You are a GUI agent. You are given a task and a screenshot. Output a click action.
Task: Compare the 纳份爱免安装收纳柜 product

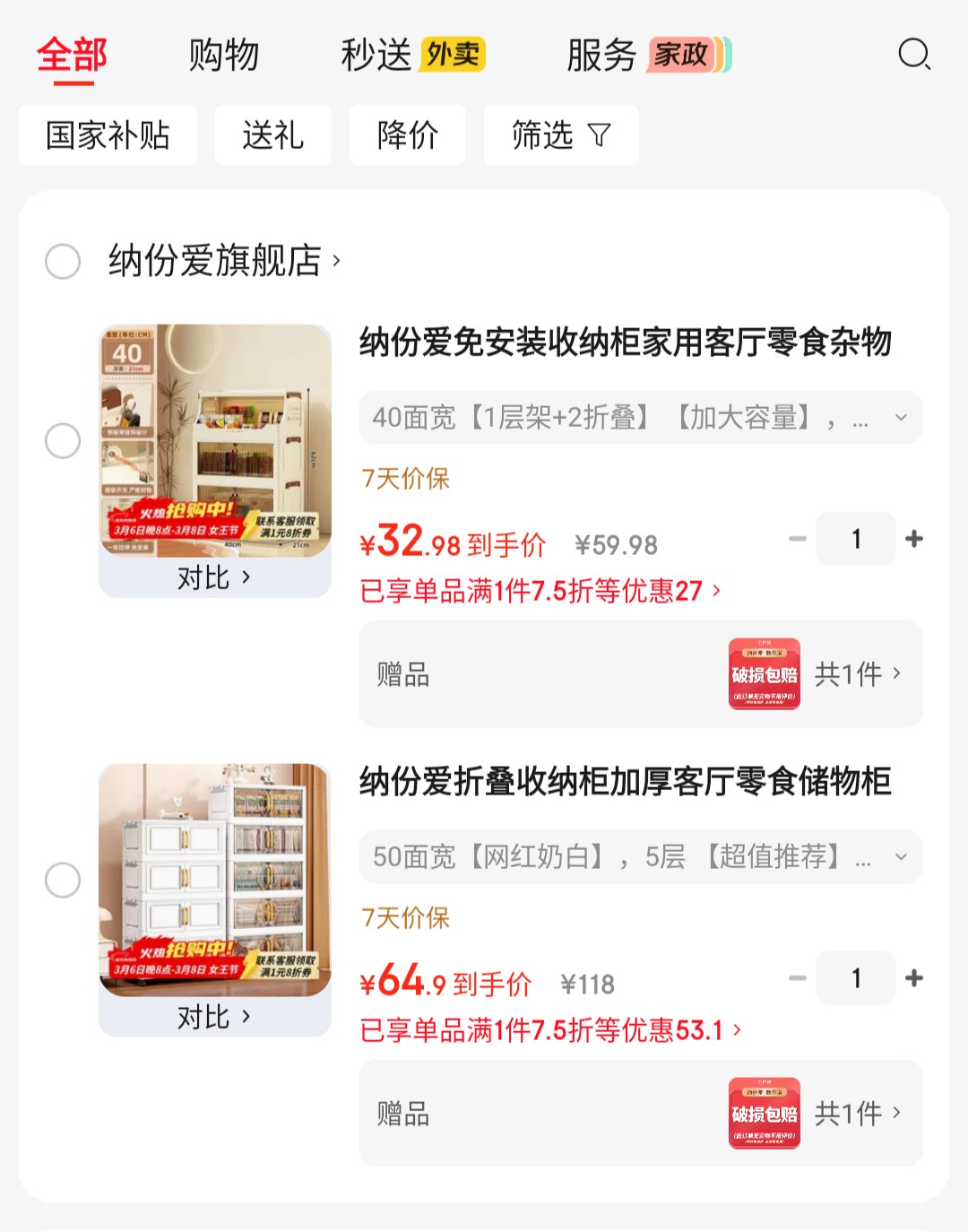(x=214, y=578)
